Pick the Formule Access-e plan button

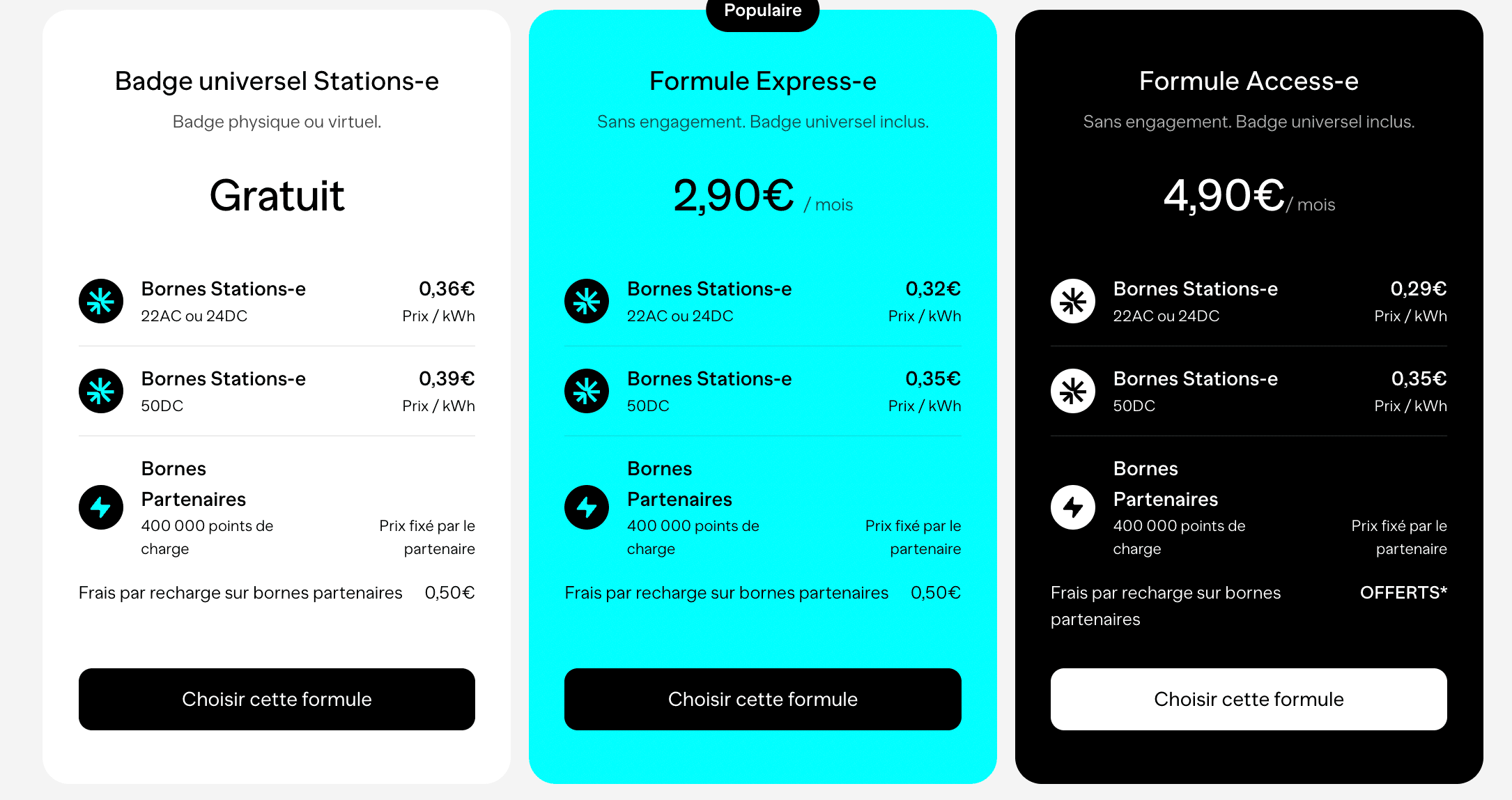click(x=1248, y=699)
